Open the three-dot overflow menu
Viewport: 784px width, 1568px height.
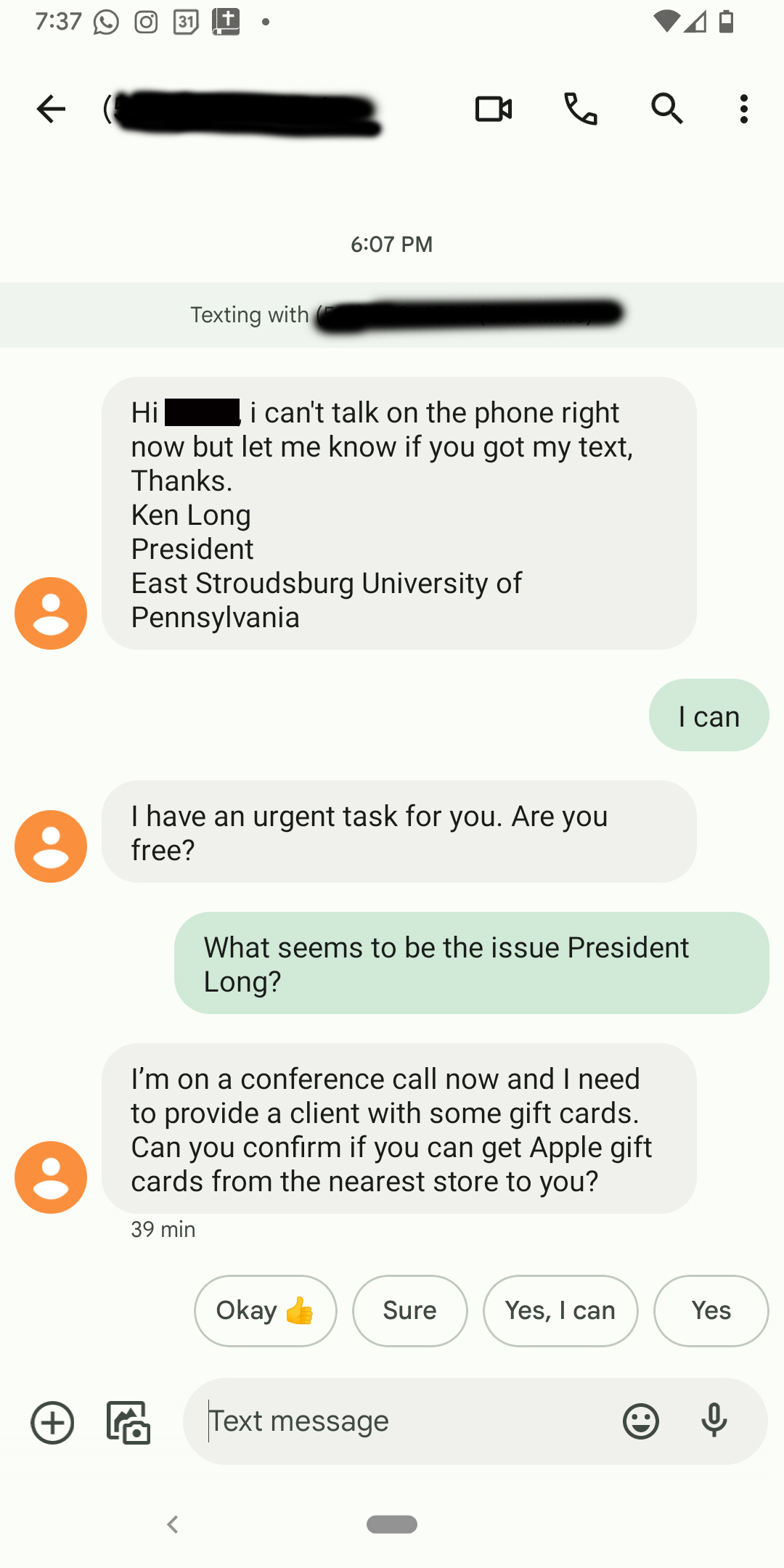point(744,110)
